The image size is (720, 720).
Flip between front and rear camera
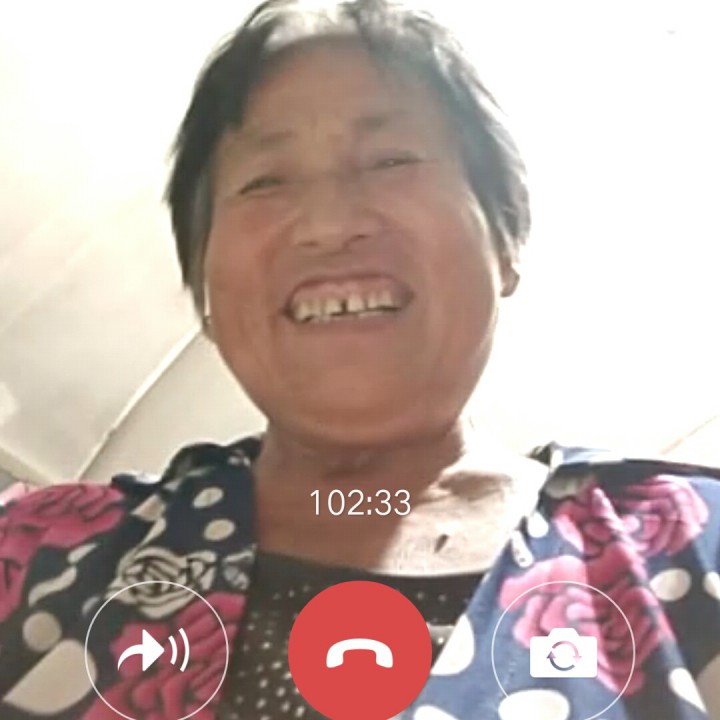pyautogui.click(x=563, y=651)
